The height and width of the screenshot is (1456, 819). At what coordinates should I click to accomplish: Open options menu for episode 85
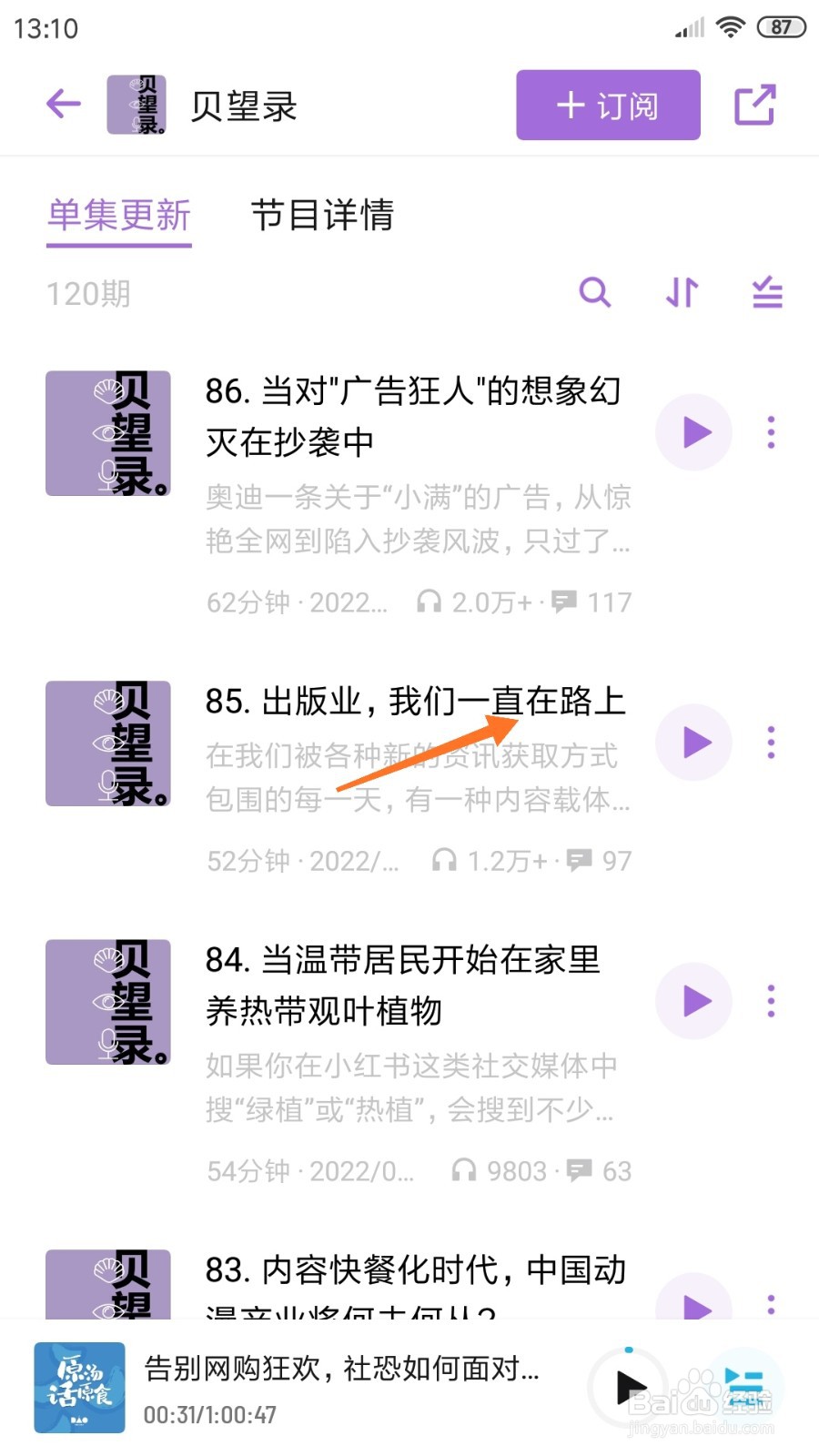771,743
